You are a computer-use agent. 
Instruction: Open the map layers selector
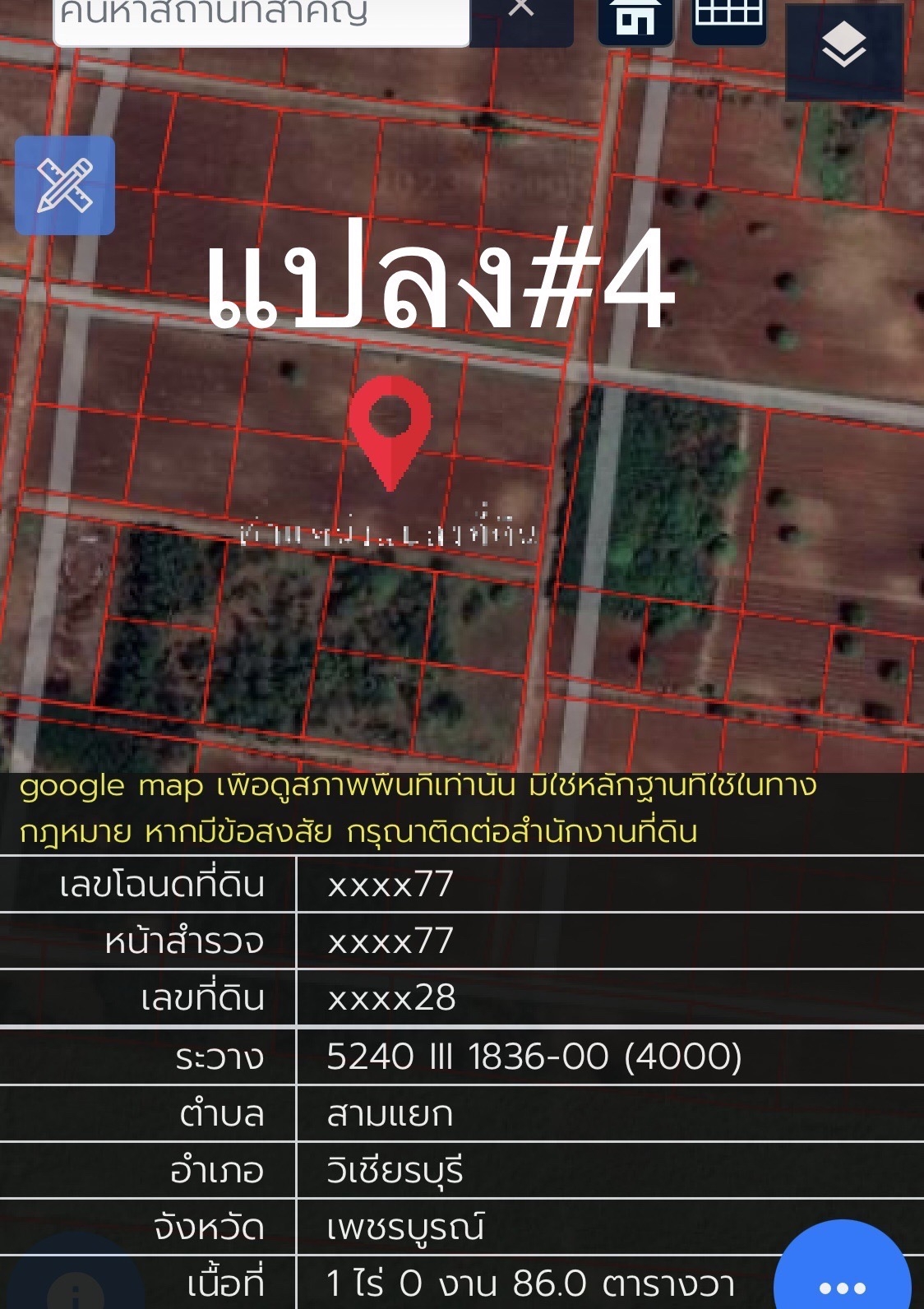(843, 51)
